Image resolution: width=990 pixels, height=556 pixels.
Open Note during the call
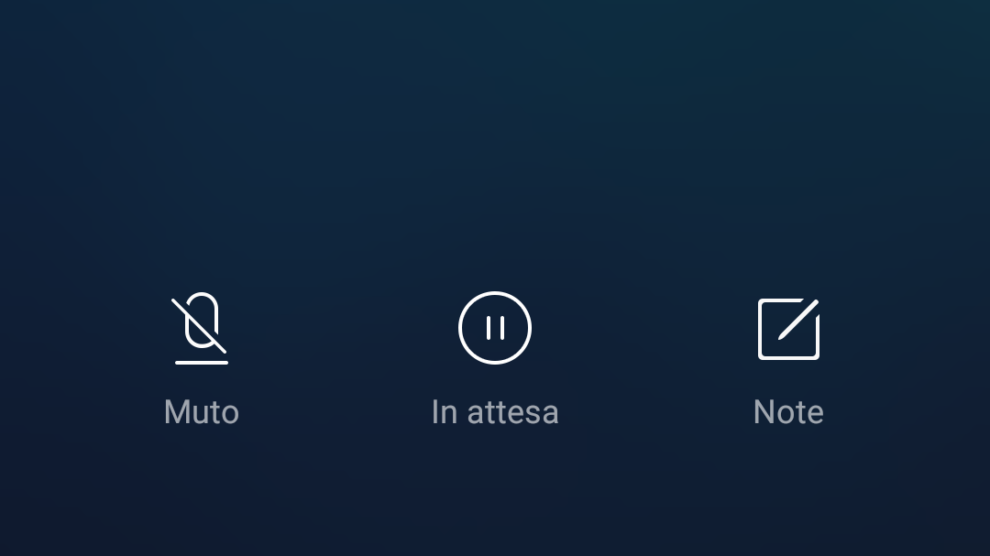click(x=788, y=329)
